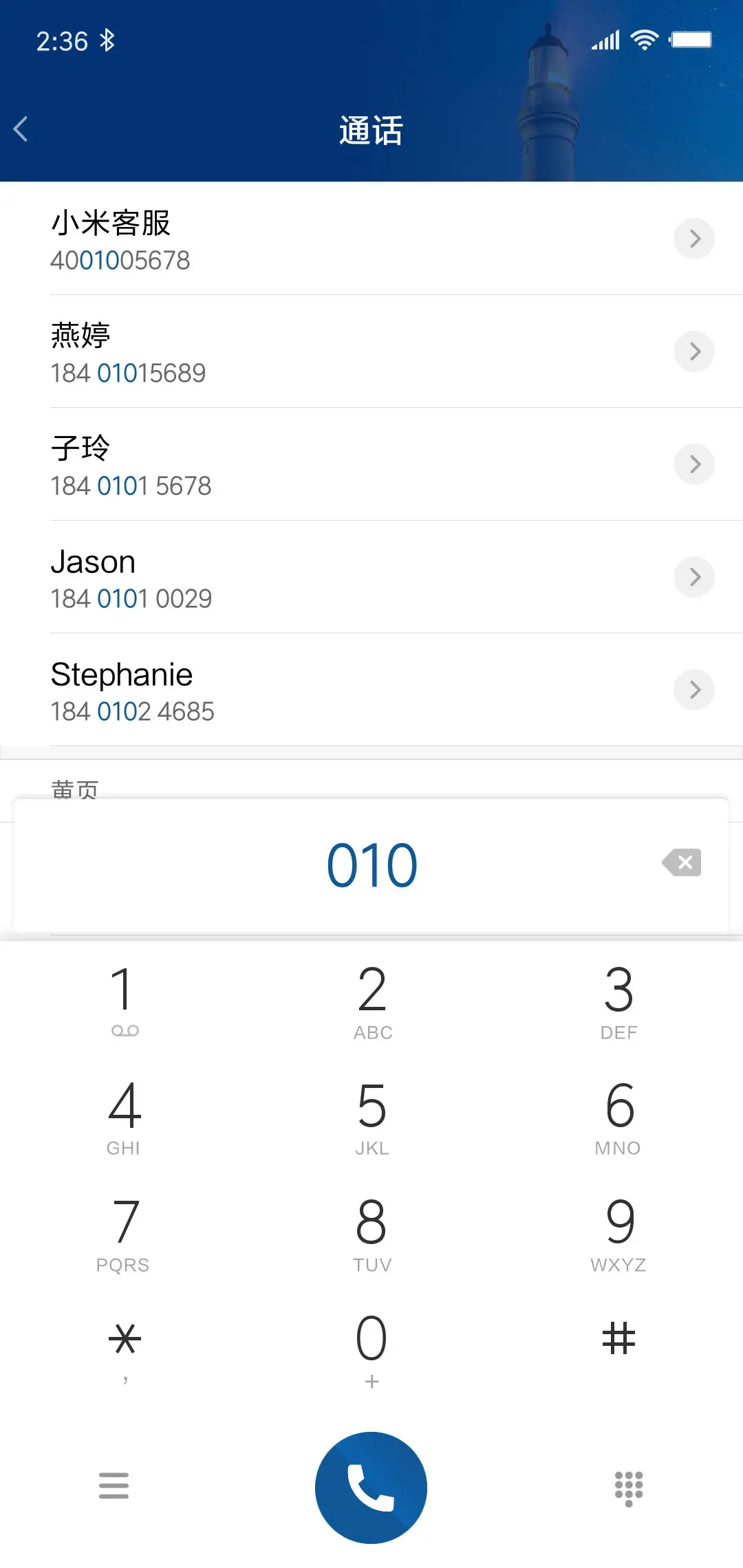This screenshot has height=1568, width=743.
Task: Tap the 0 plus key
Action: tap(372, 1348)
